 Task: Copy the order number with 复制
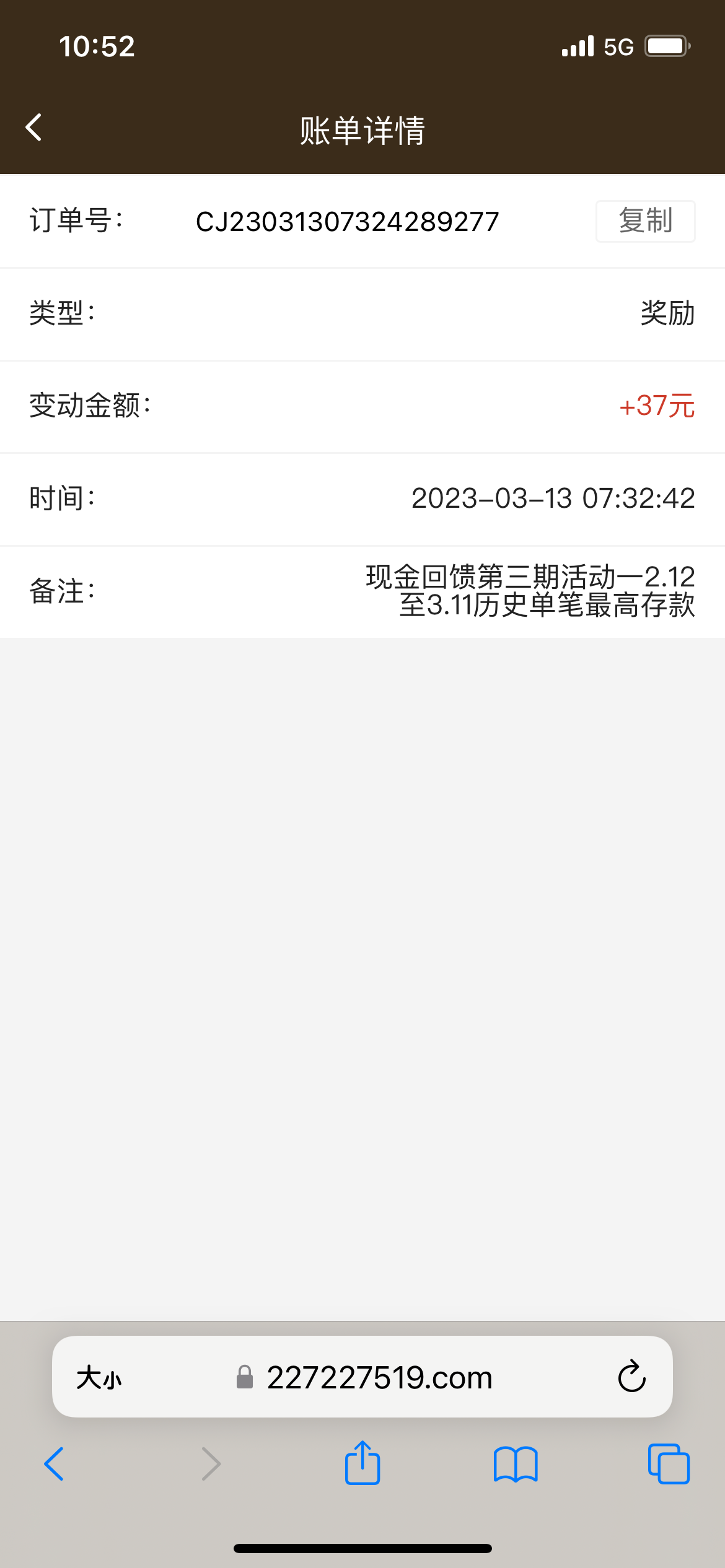(645, 221)
